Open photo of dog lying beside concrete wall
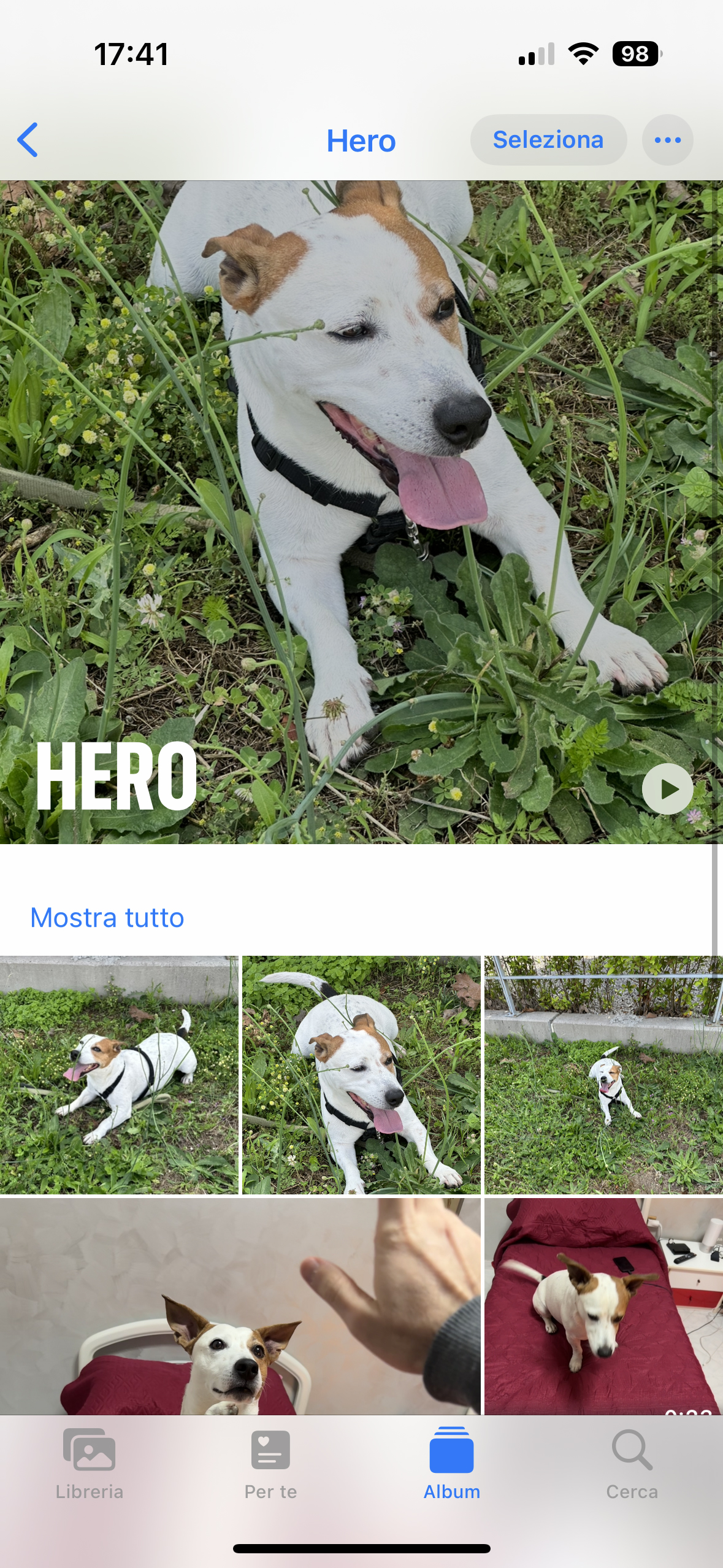The image size is (723, 1568). tap(119, 1075)
